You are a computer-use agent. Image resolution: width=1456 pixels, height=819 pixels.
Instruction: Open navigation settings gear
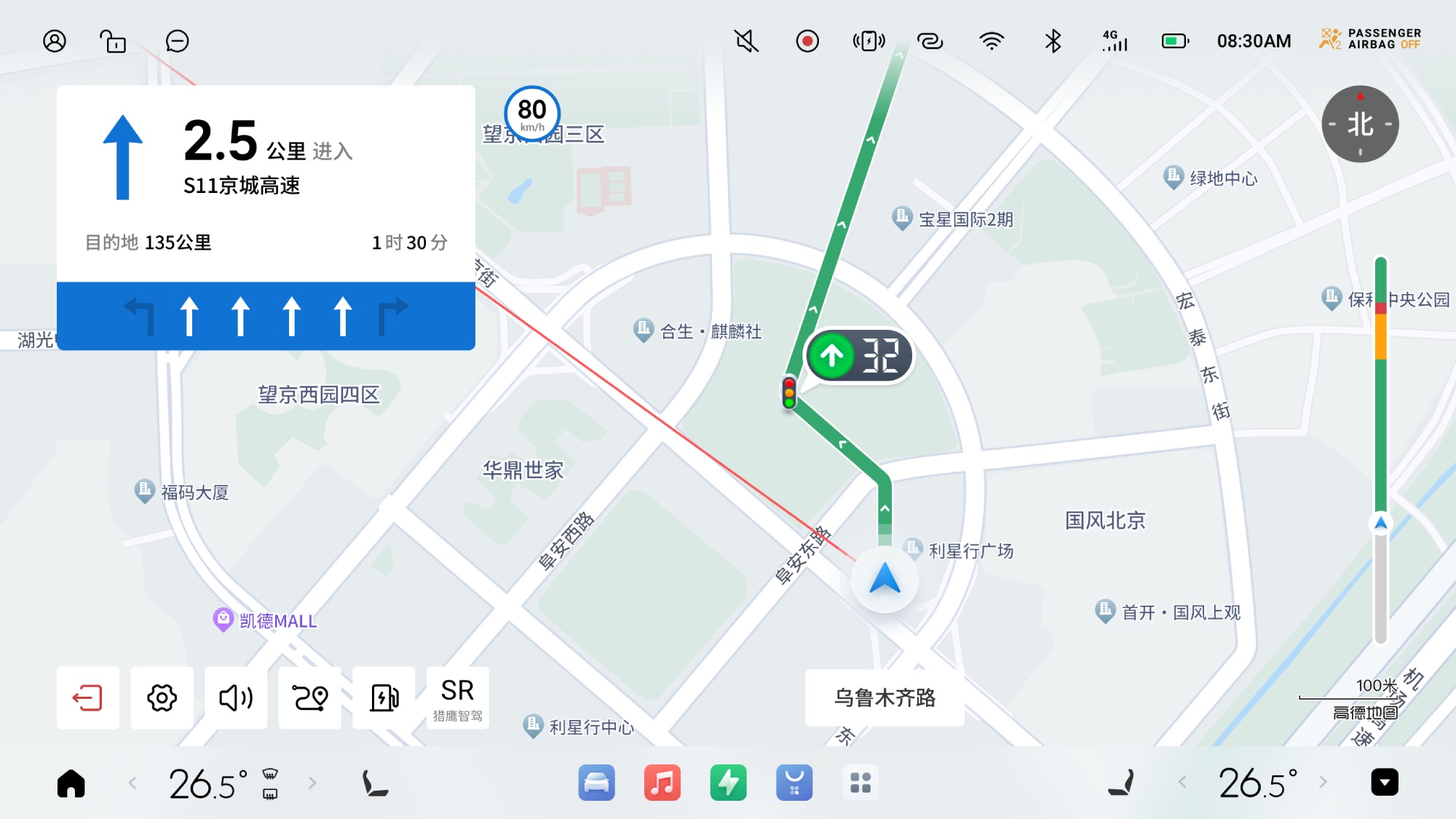[162, 697]
